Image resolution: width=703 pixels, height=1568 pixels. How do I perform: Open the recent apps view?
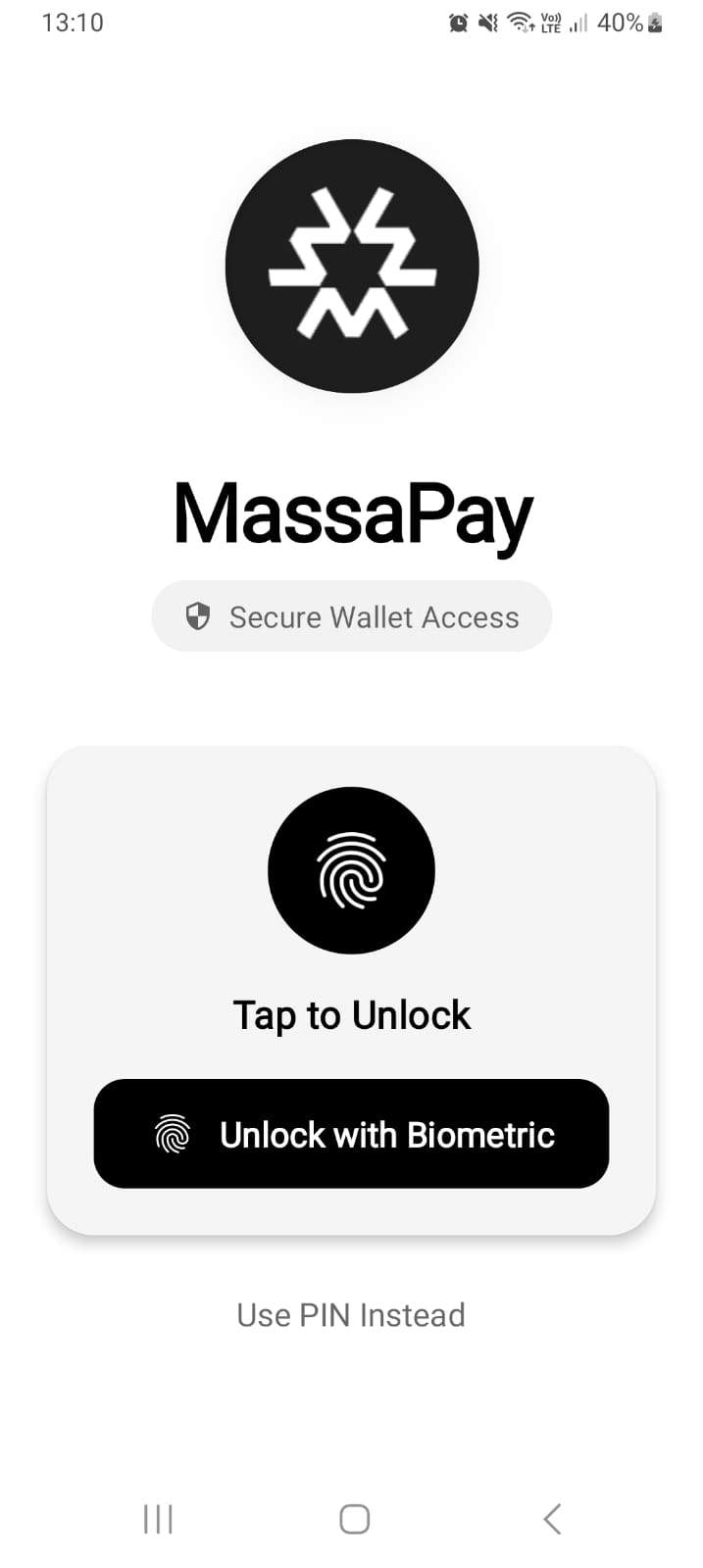pyautogui.click(x=158, y=1519)
